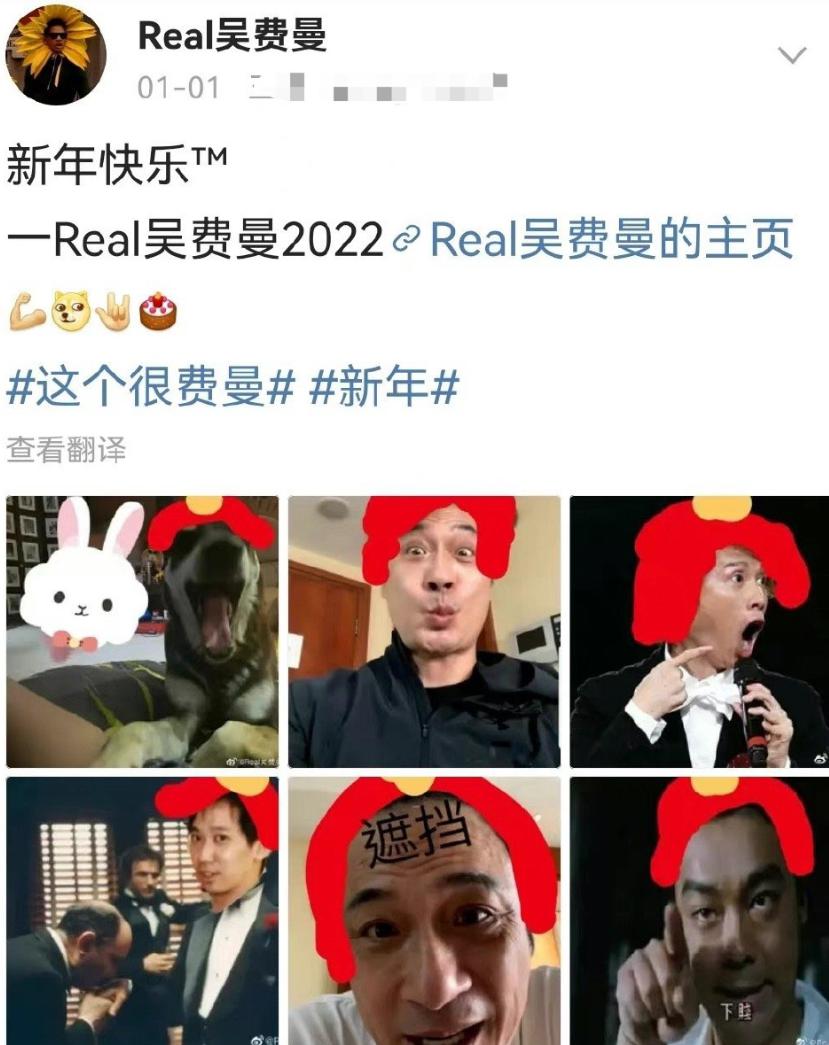This screenshot has height=1045, width=829.
Task: Open the photo of man holding microphone
Action: 699,631
